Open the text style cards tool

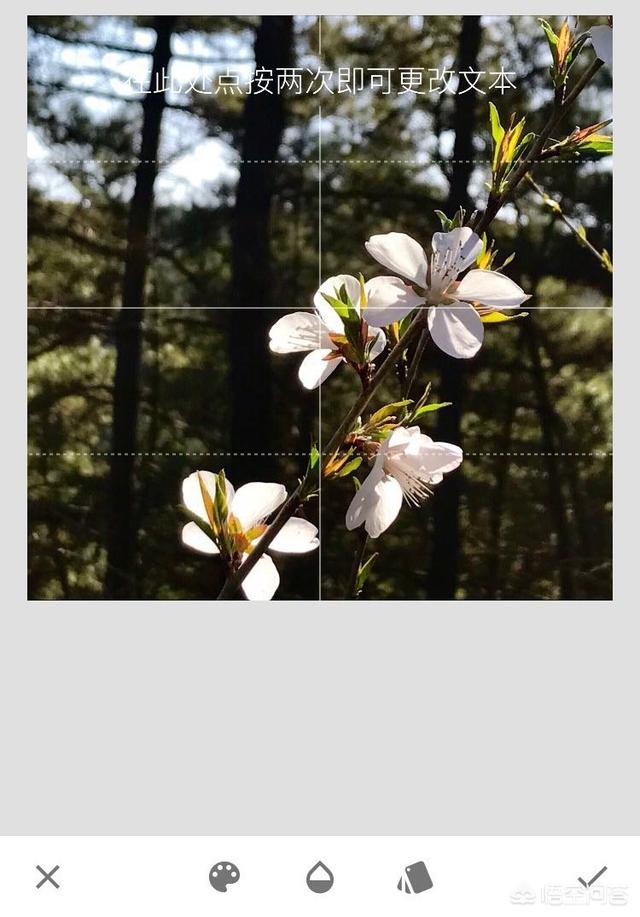[415, 877]
